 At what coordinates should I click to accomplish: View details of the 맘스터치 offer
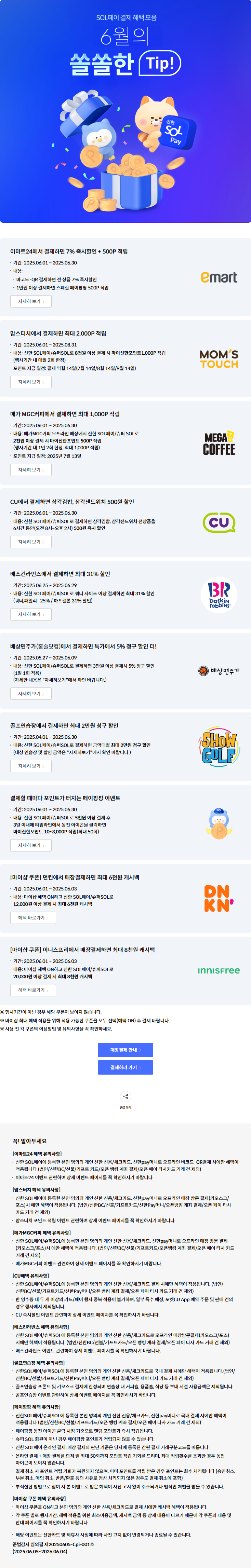click(30, 382)
